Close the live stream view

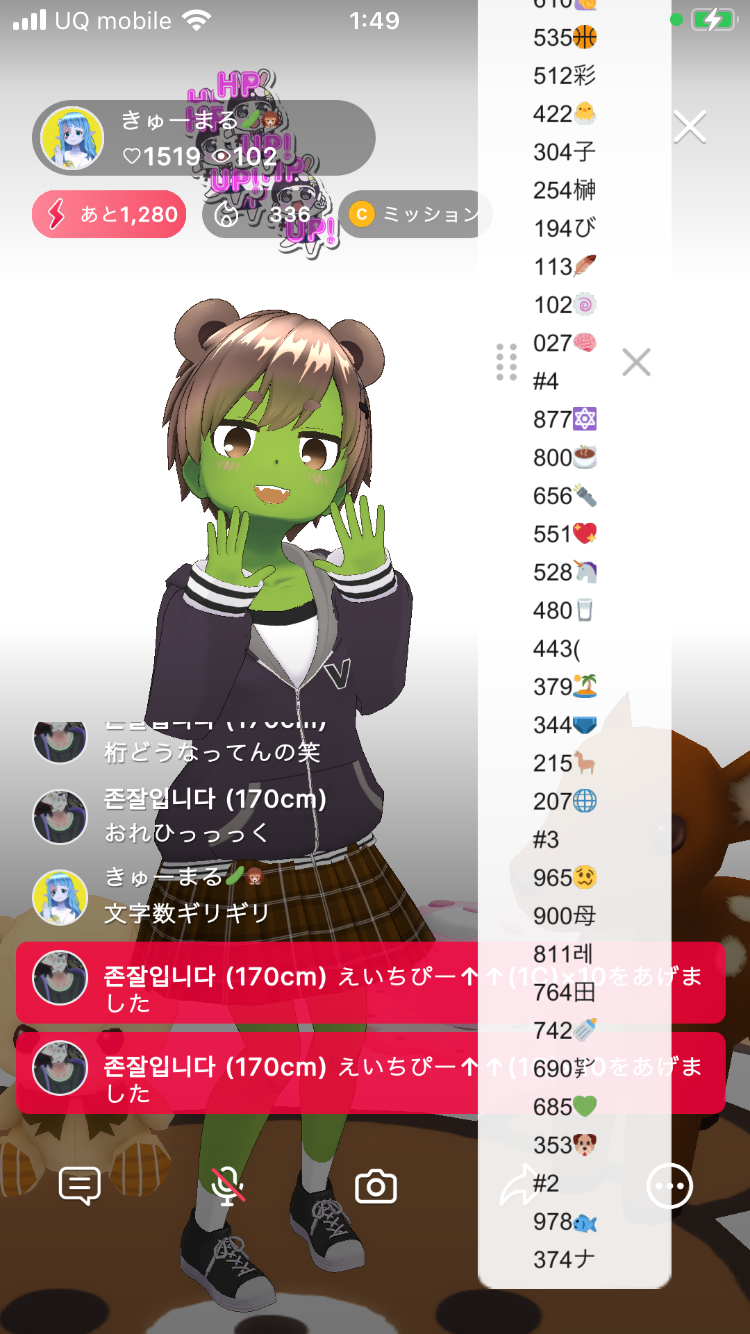(690, 127)
